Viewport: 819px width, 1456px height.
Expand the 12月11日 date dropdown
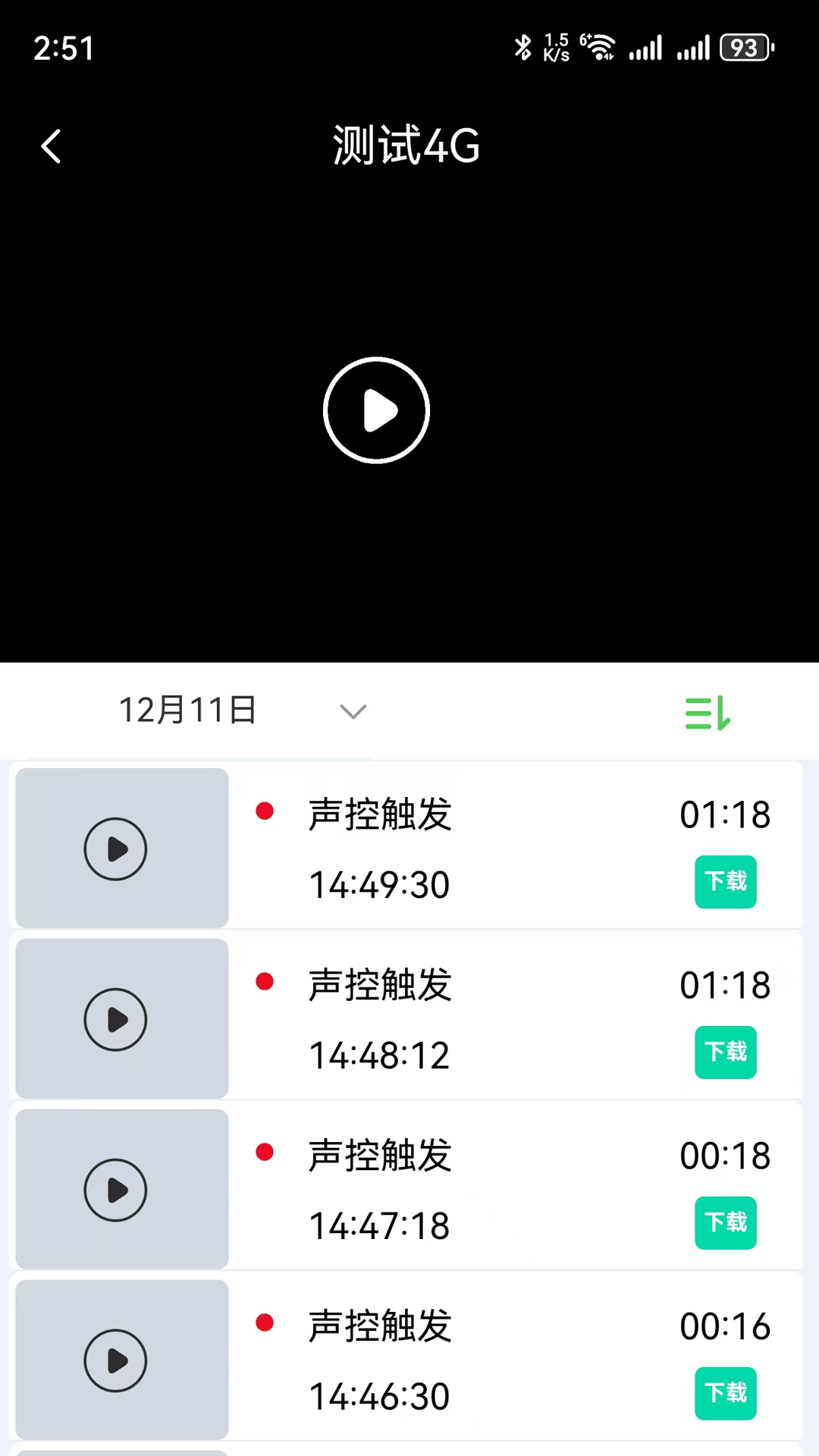point(353,711)
